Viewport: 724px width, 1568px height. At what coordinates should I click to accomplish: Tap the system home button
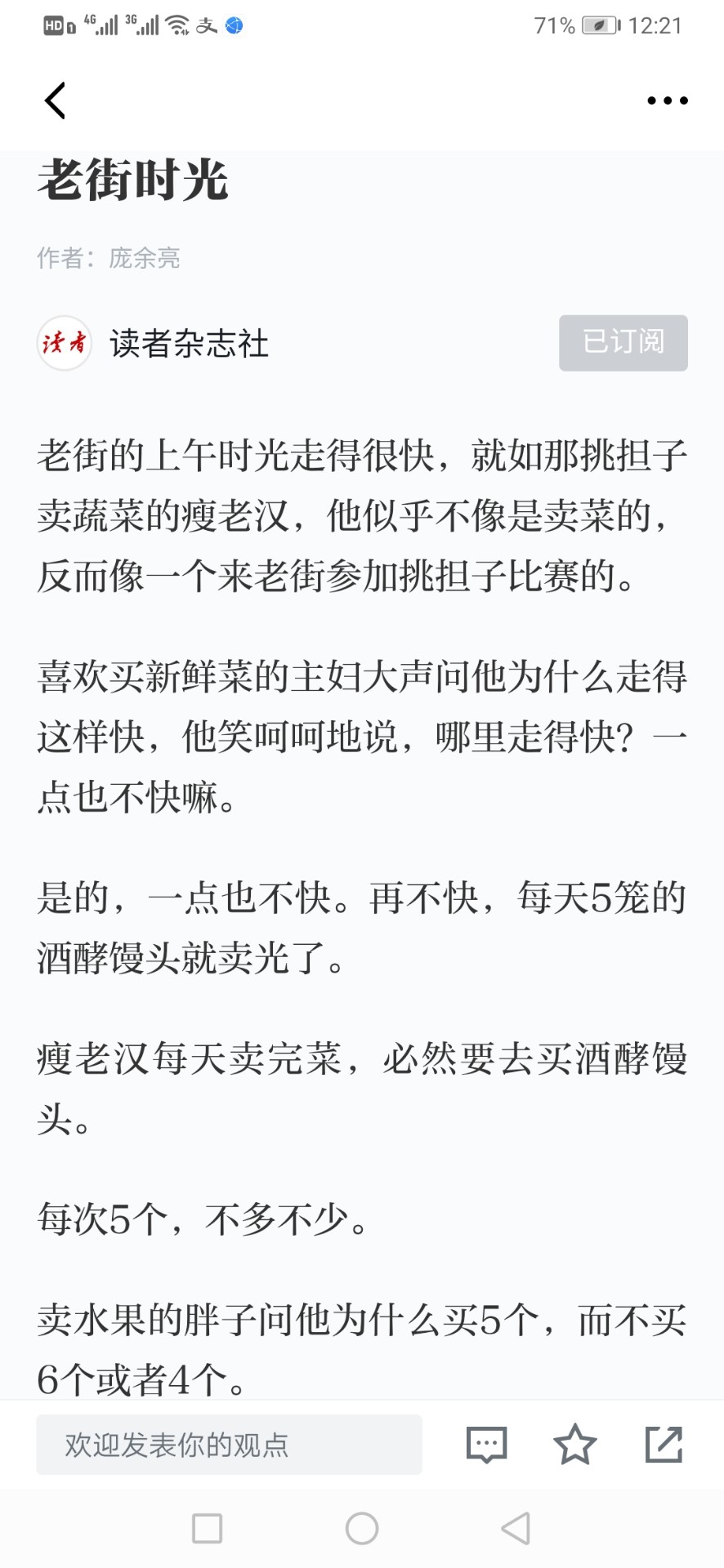[362, 1529]
